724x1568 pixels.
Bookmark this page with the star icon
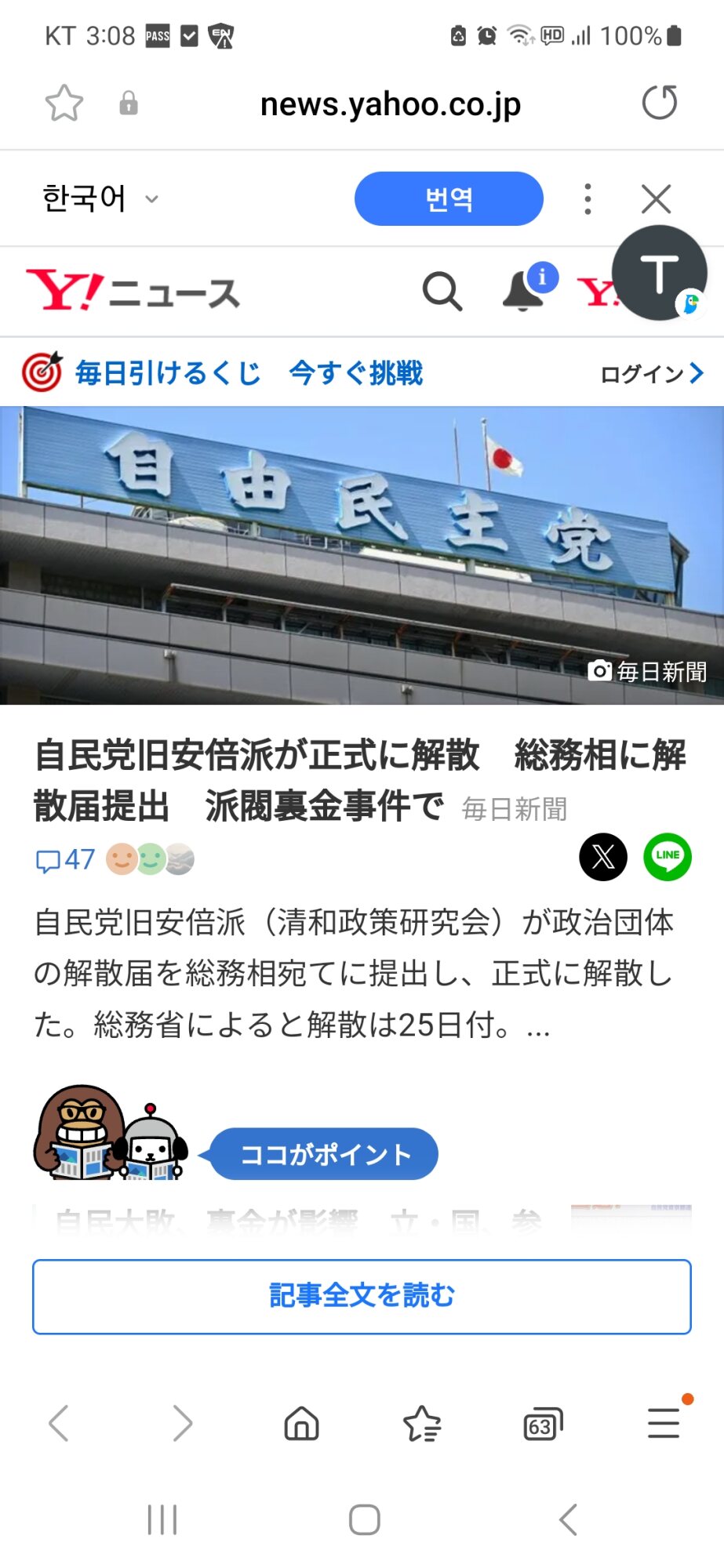click(64, 103)
